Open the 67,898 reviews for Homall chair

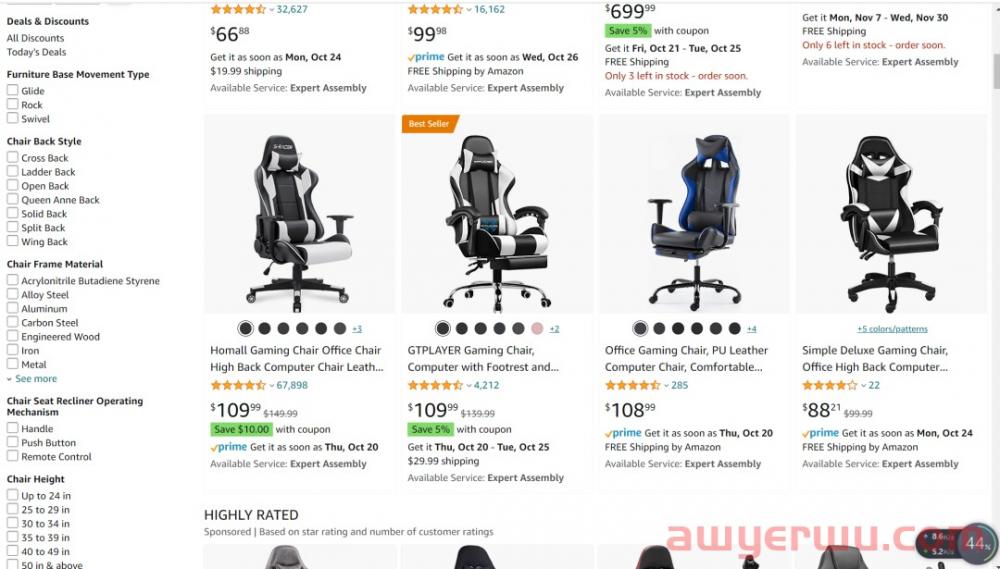tap(292, 385)
